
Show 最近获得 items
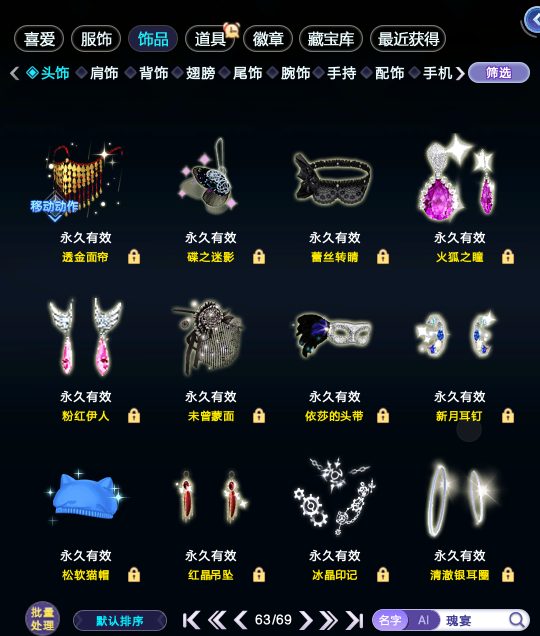pos(408,39)
